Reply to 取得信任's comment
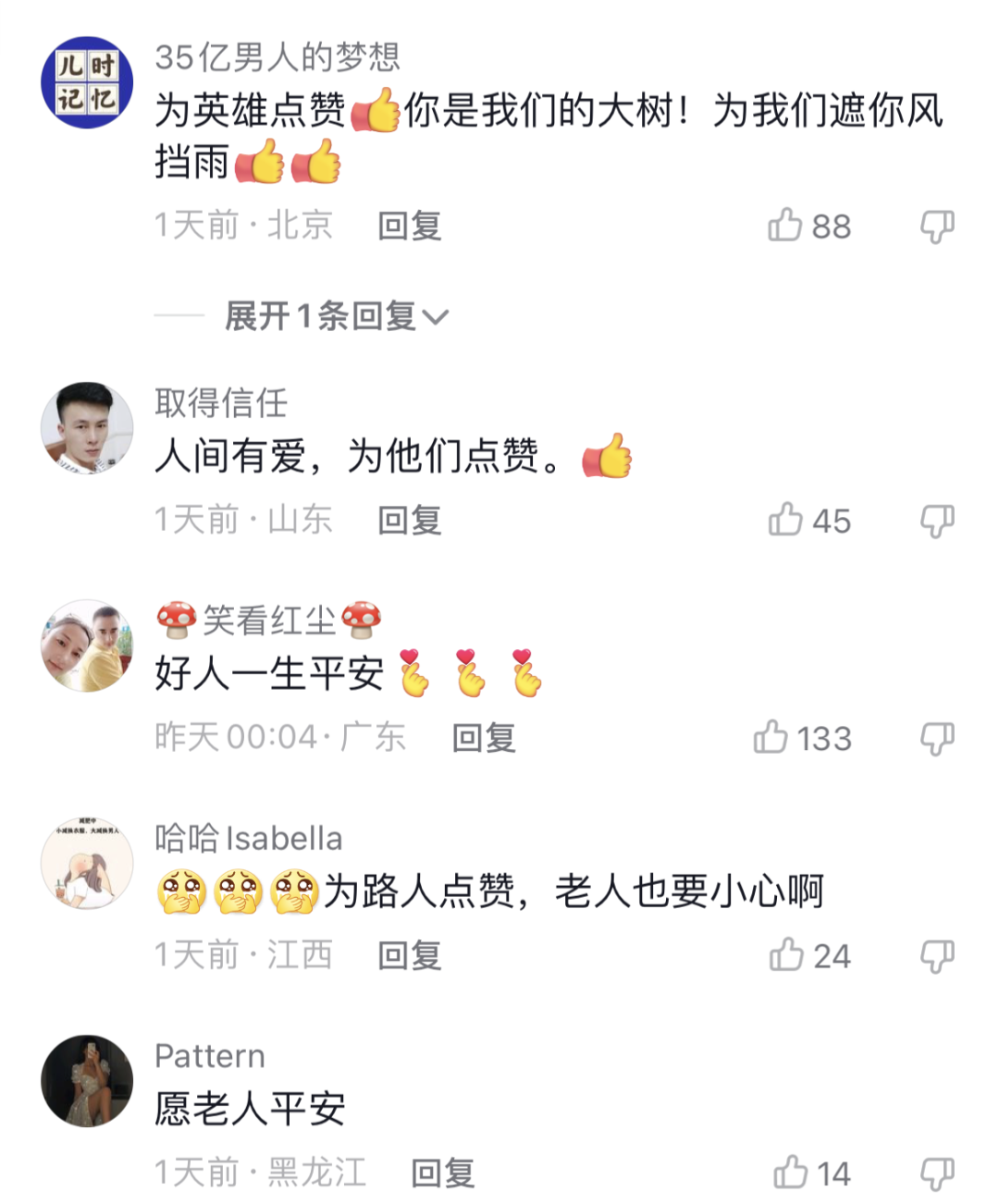Image resolution: width=999 pixels, height=1204 pixels. coord(409,520)
